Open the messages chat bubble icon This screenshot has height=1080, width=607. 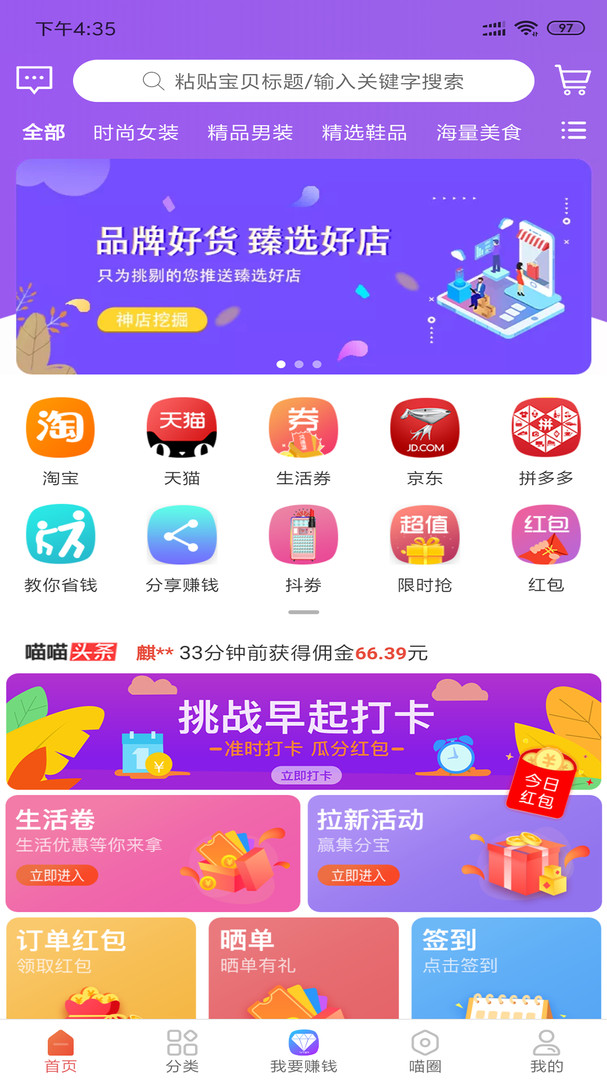click(34, 80)
